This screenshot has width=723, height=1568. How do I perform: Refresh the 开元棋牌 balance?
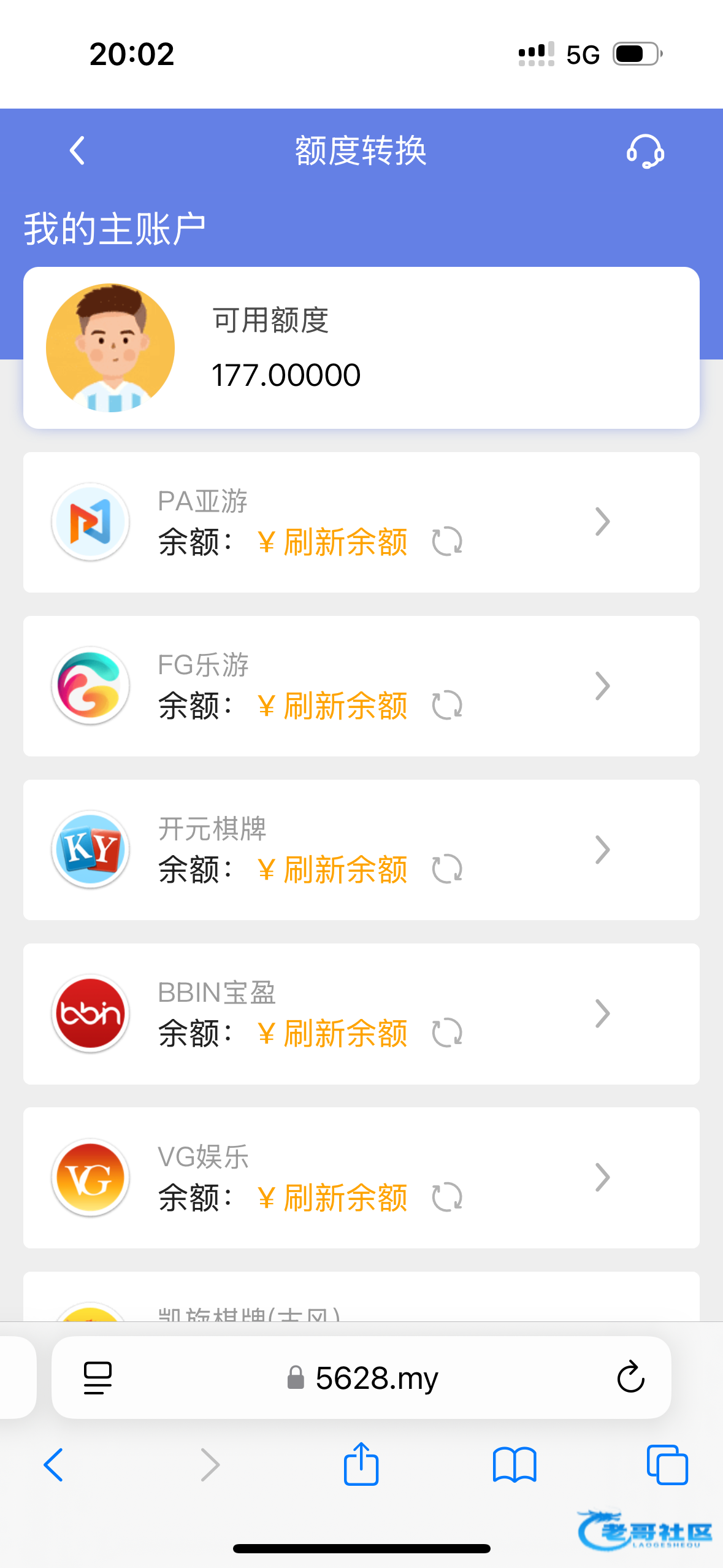[447, 869]
